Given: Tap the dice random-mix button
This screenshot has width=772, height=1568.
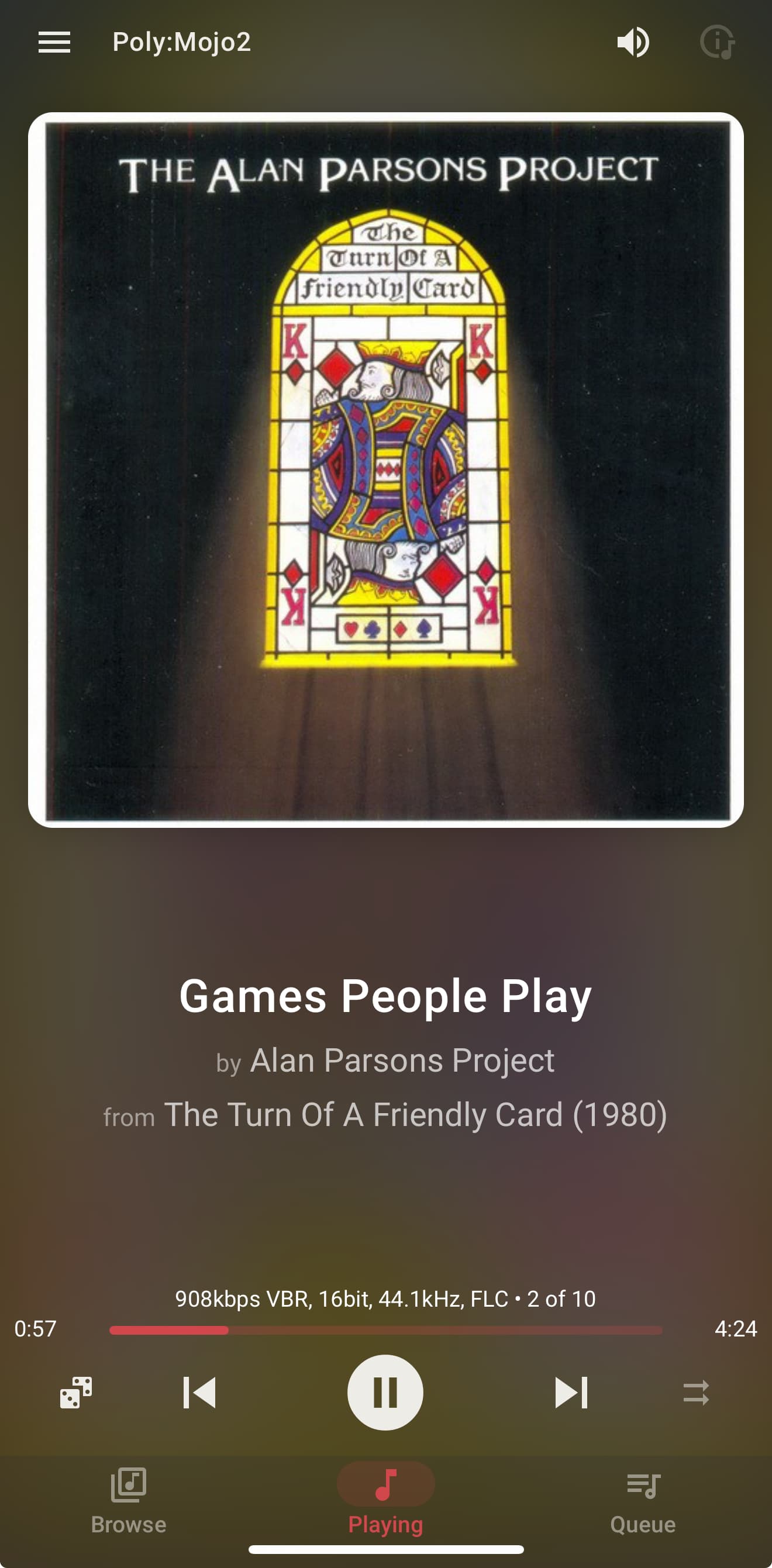Looking at the screenshot, I should [x=76, y=1392].
